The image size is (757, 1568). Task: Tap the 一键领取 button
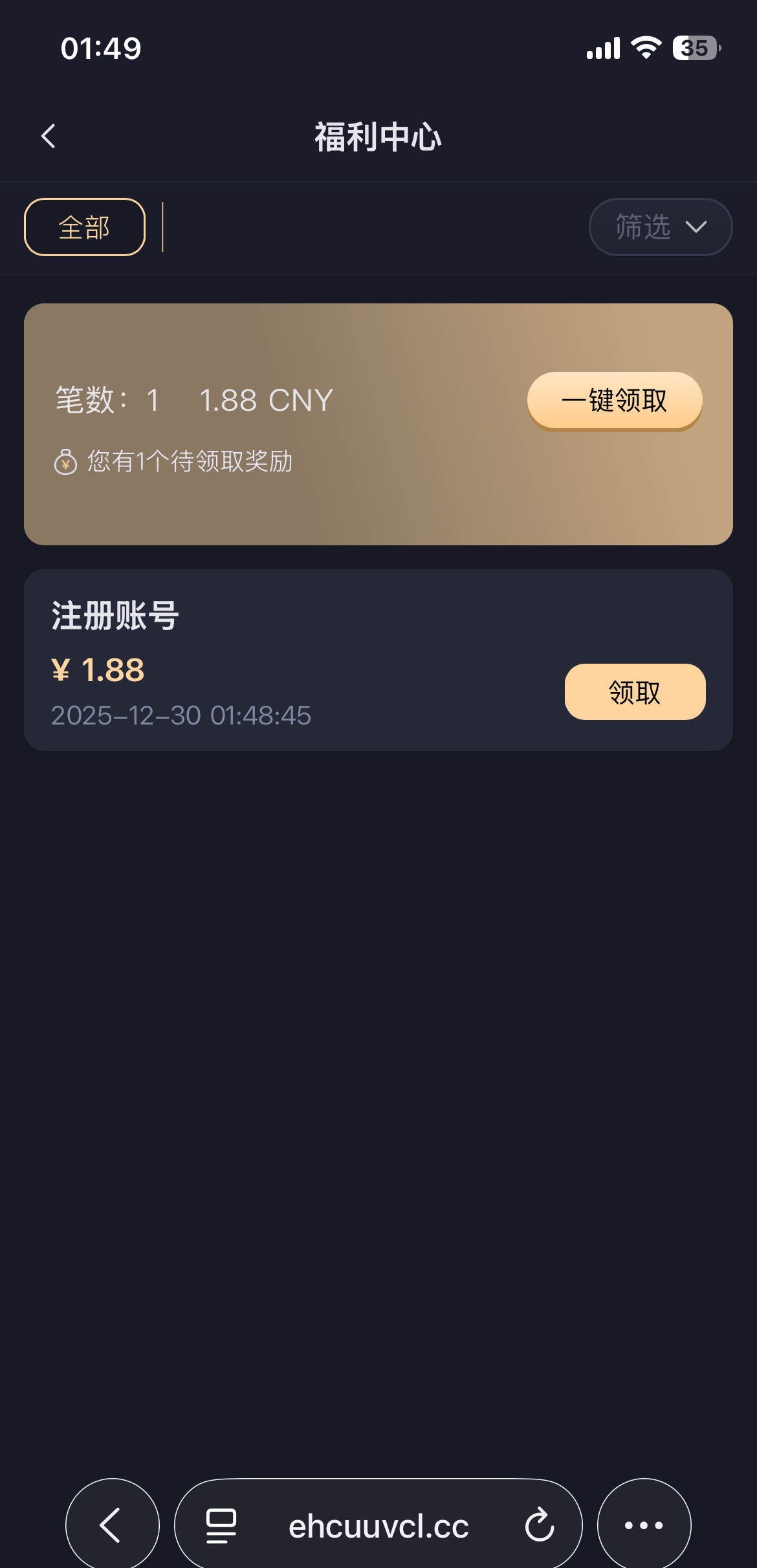[614, 400]
